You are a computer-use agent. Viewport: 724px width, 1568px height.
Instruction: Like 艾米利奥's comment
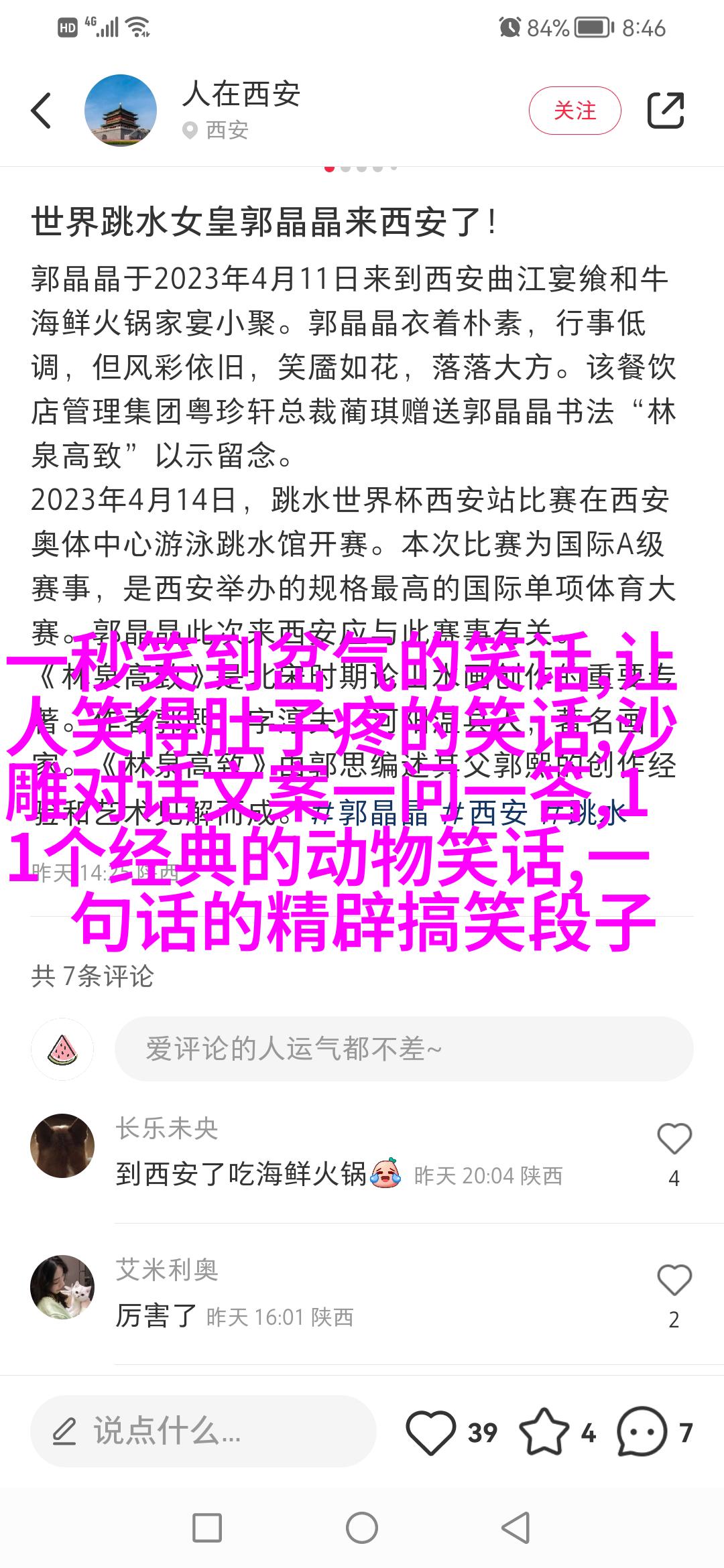pyautogui.click(x=674, y=1281)
